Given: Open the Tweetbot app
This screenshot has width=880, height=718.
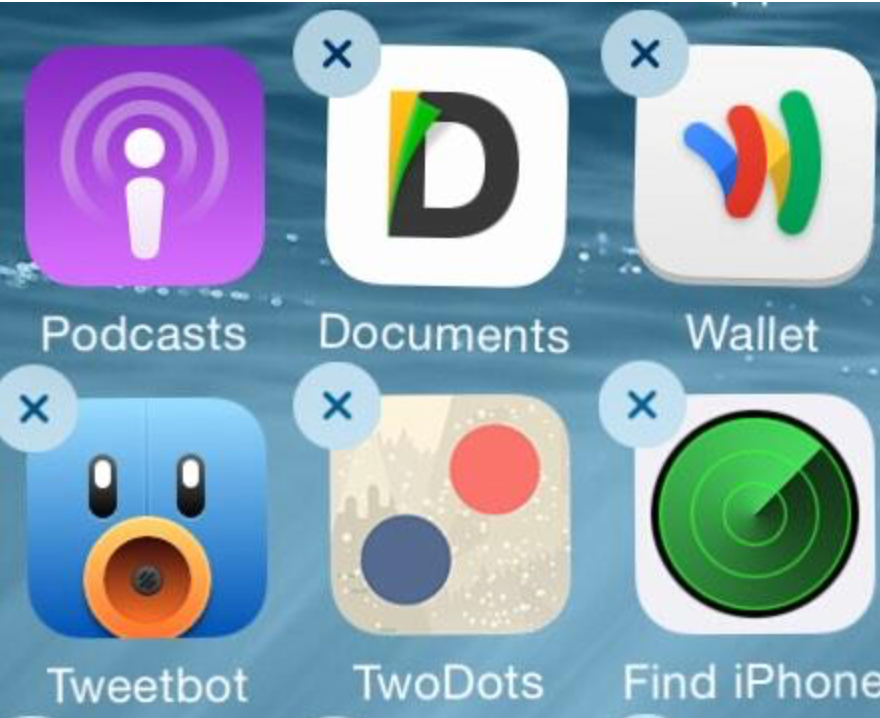Looking at the screenshot, I should tap(147, 517).
